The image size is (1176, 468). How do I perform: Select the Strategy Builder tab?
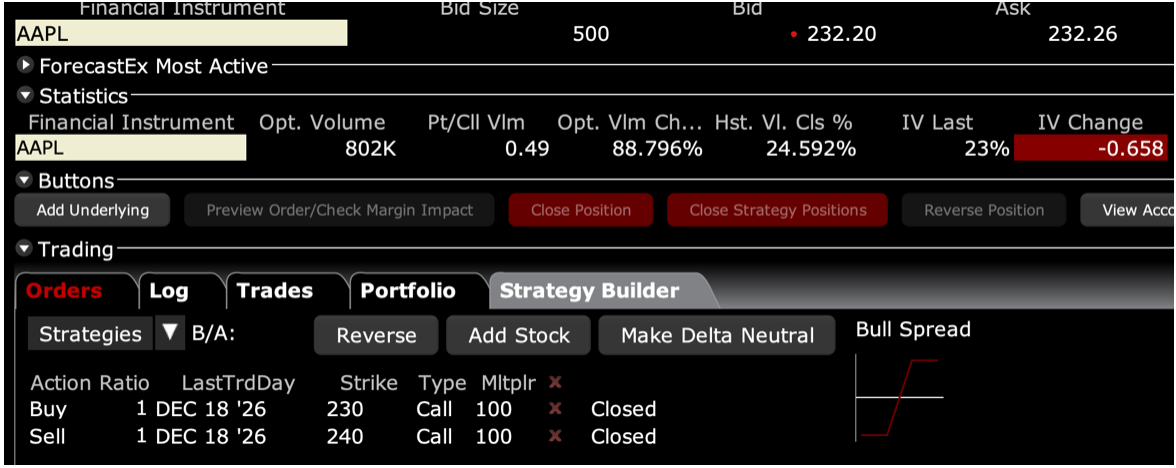tap(588, 291)
